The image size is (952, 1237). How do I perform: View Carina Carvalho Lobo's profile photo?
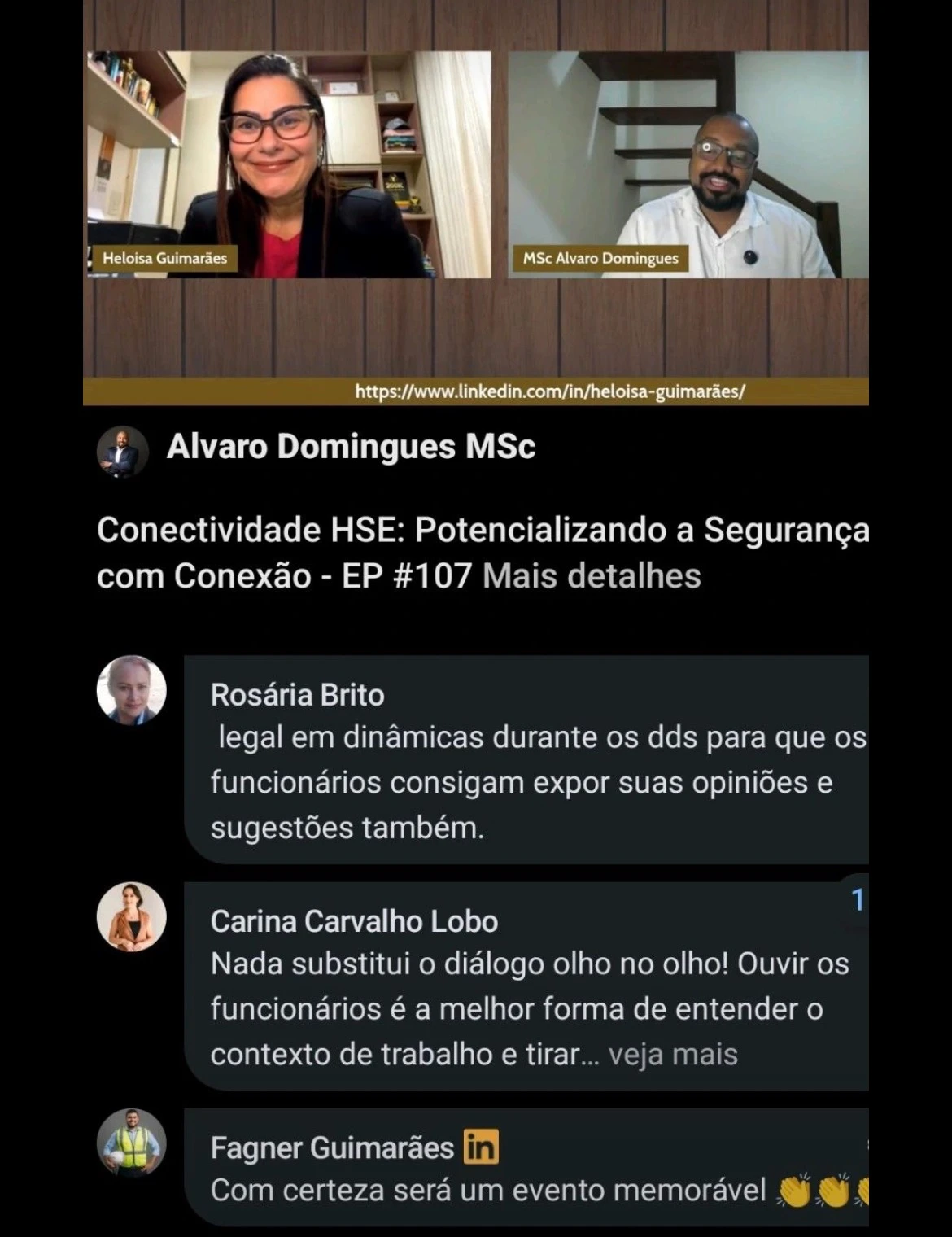(x=132, y=916)
